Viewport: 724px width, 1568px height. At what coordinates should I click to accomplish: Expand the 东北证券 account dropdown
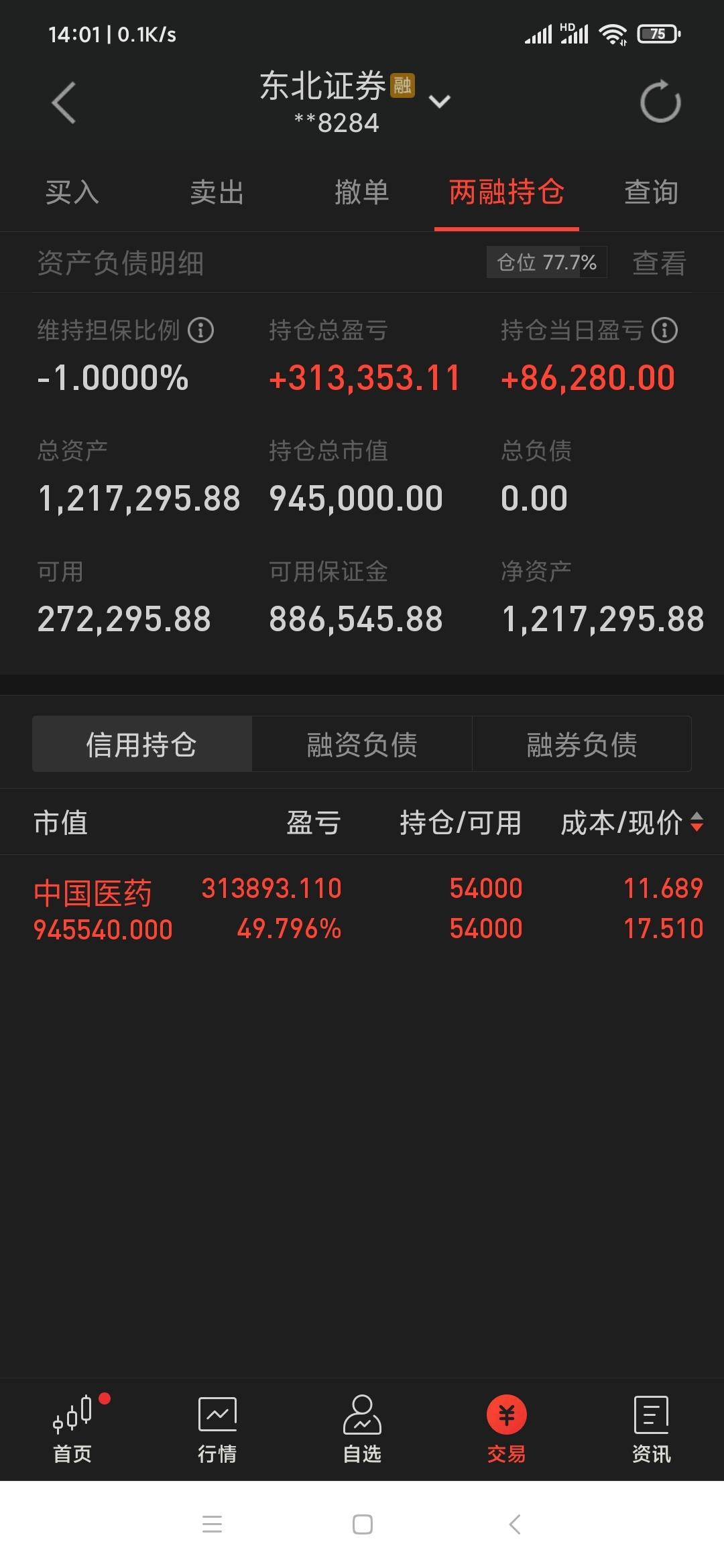(439, 102)
